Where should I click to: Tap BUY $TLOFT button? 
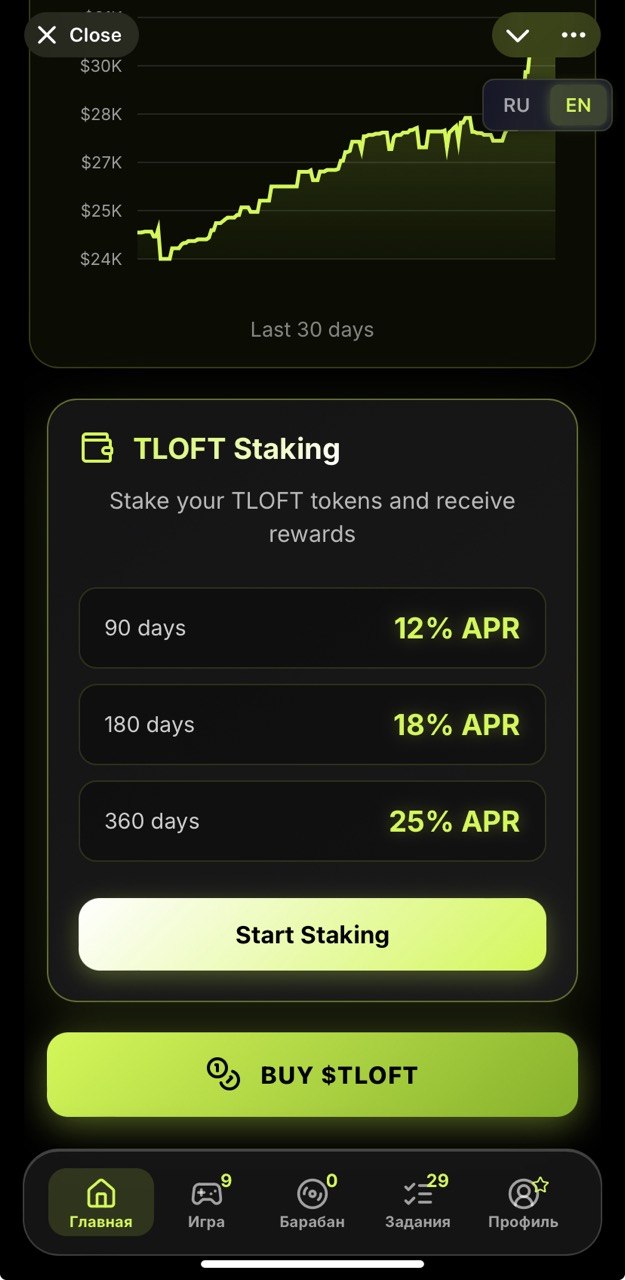[312, 1075]
